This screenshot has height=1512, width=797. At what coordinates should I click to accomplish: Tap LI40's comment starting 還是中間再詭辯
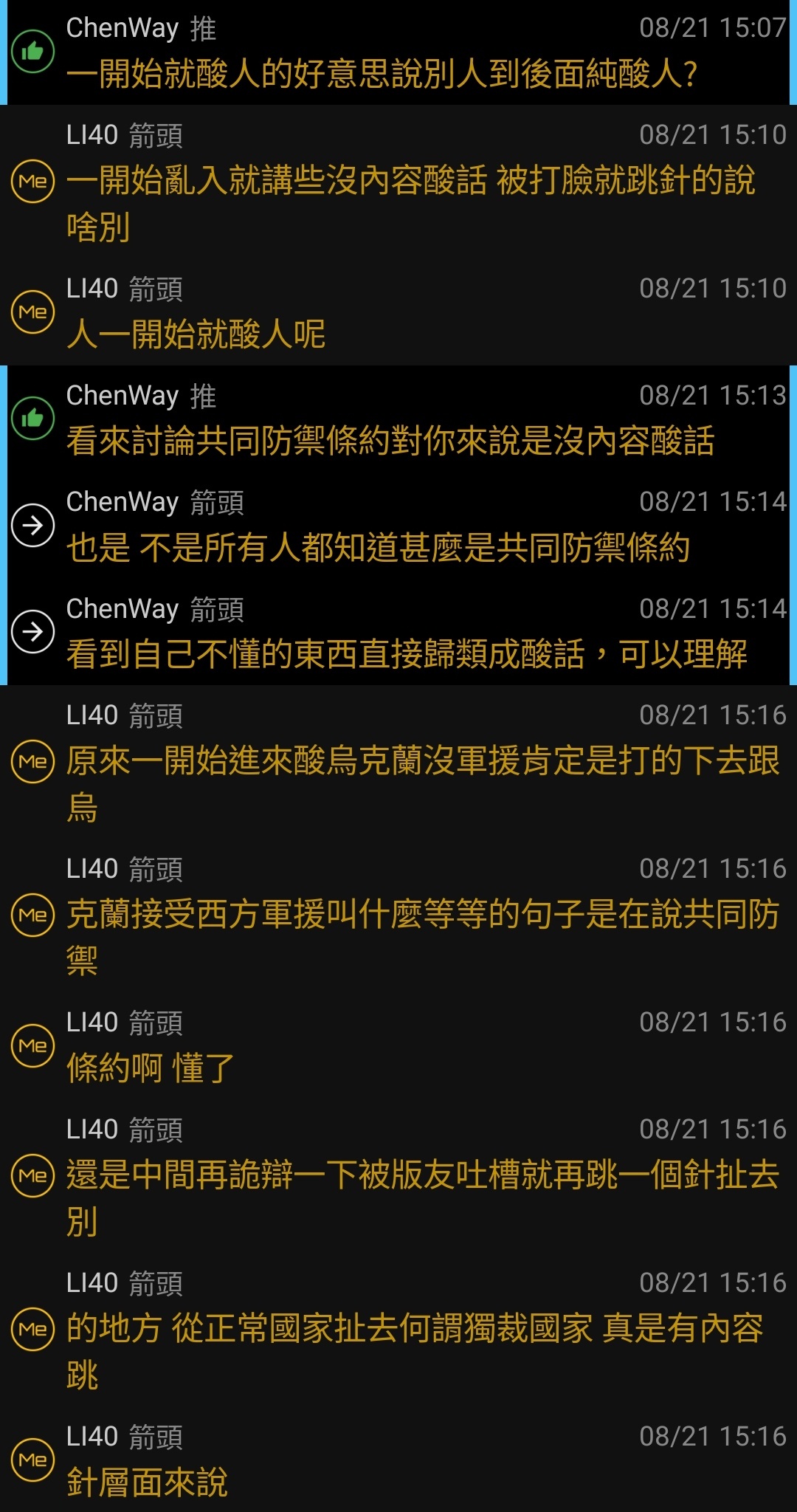click(x=398, y=1176)
